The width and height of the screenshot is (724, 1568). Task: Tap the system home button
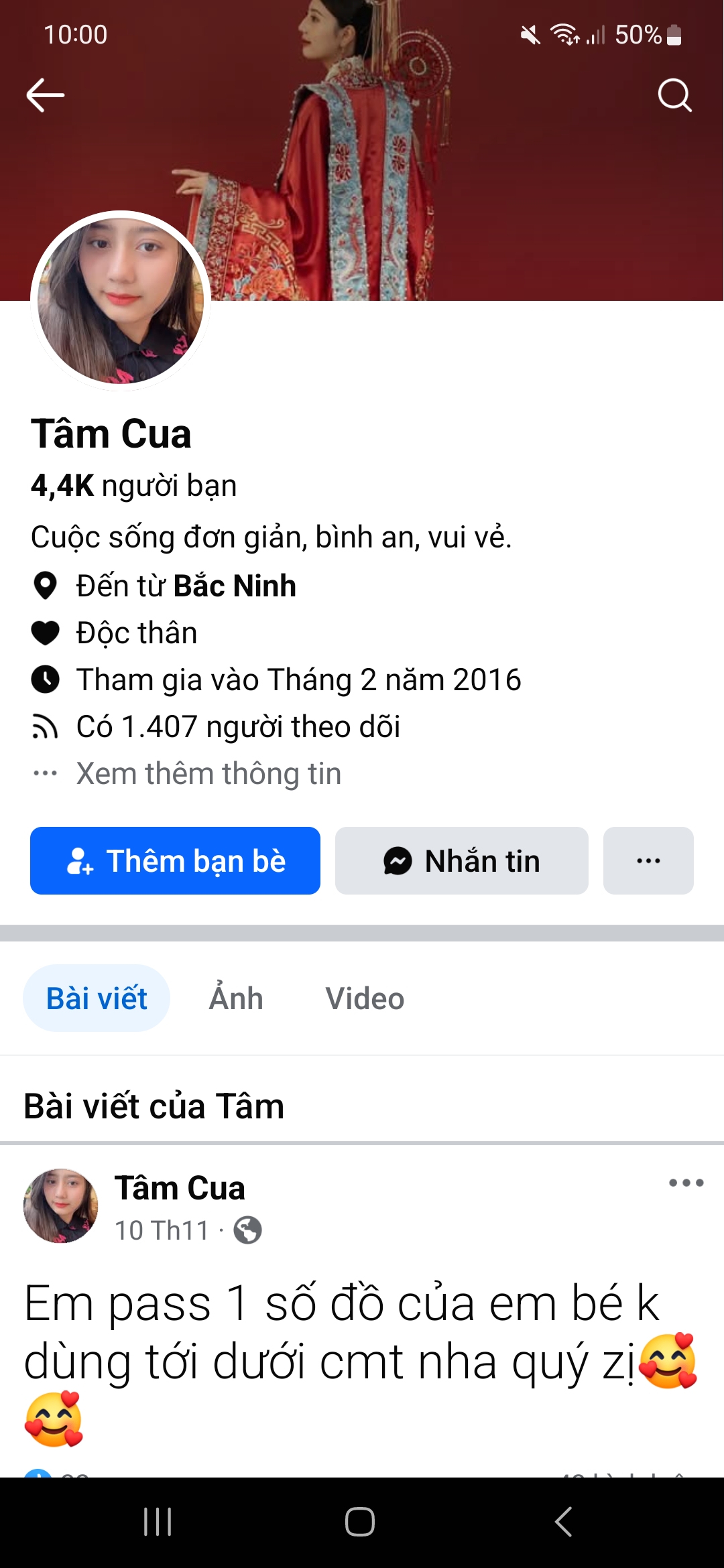[360, 1522]
